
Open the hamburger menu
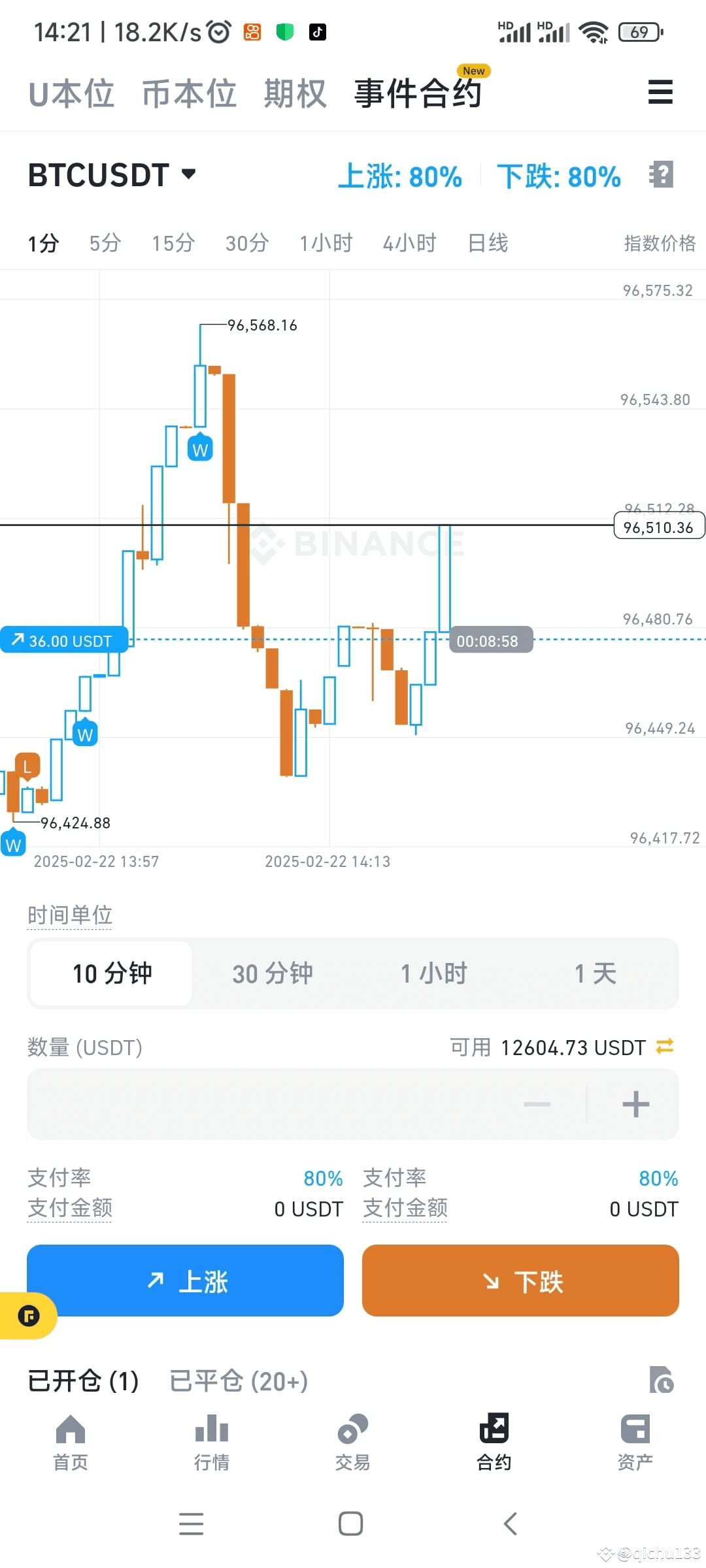click(660, 93)
